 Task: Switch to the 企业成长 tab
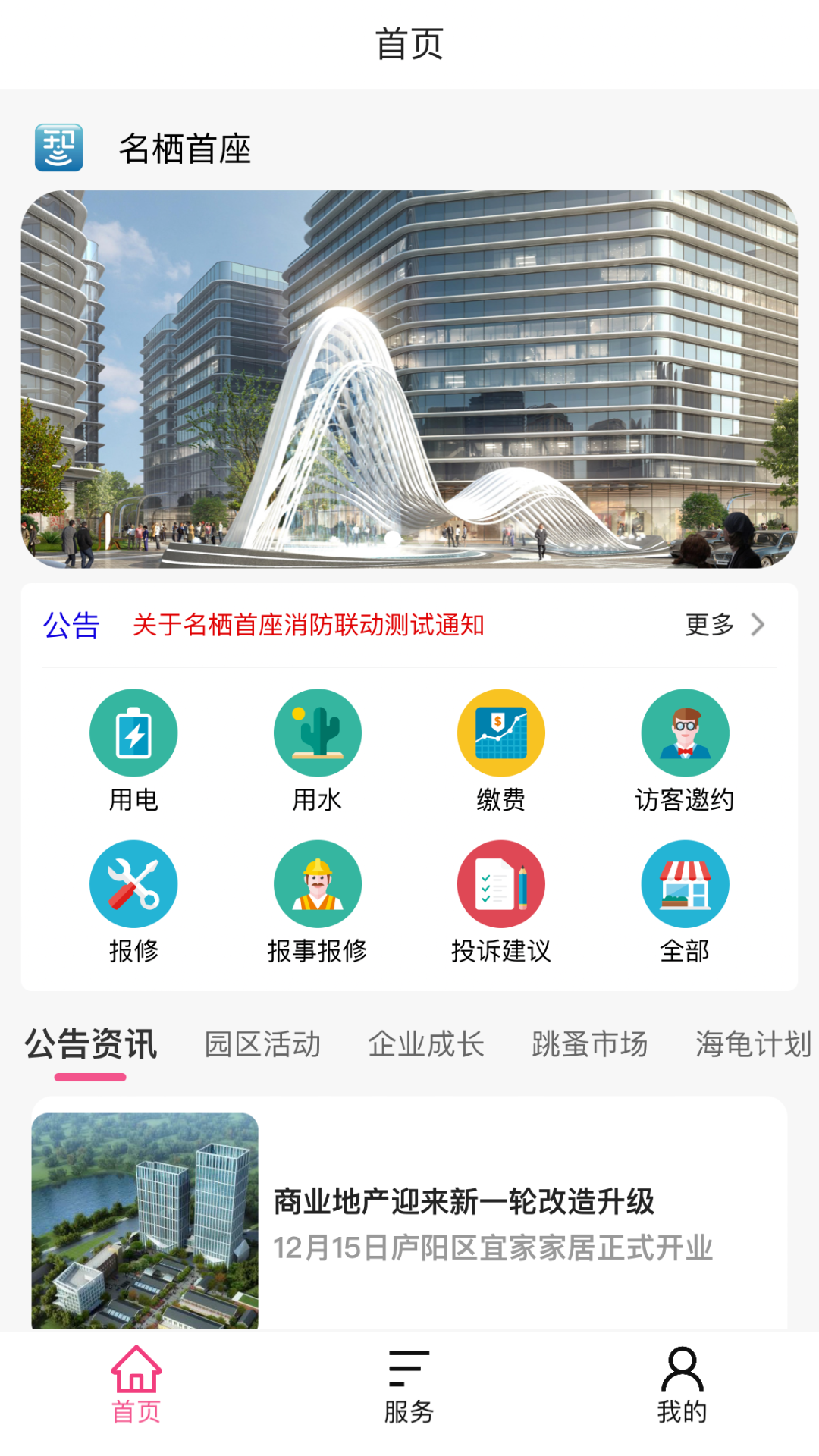pyautogui.click(x=427, y=1043)
